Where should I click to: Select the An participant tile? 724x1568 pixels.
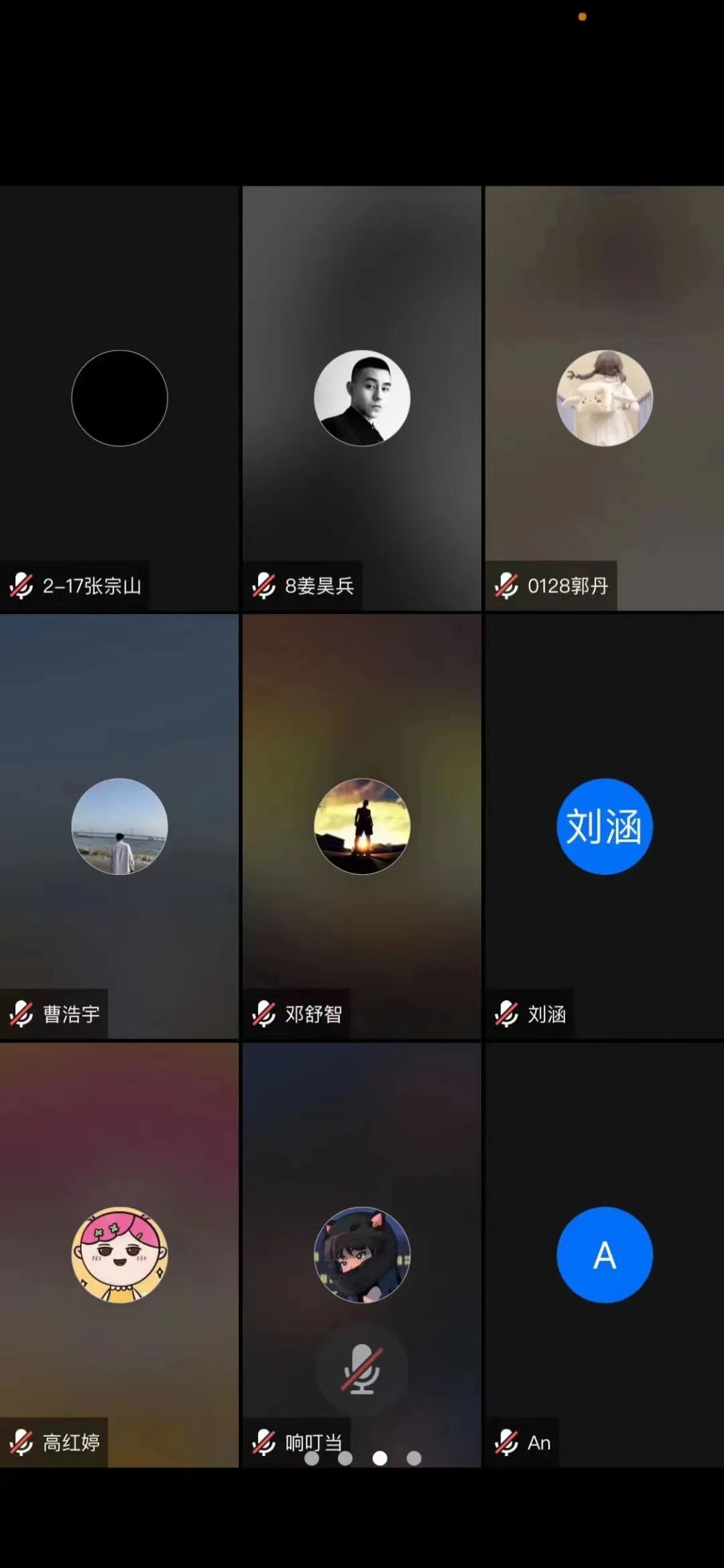tap(605, 1254)
